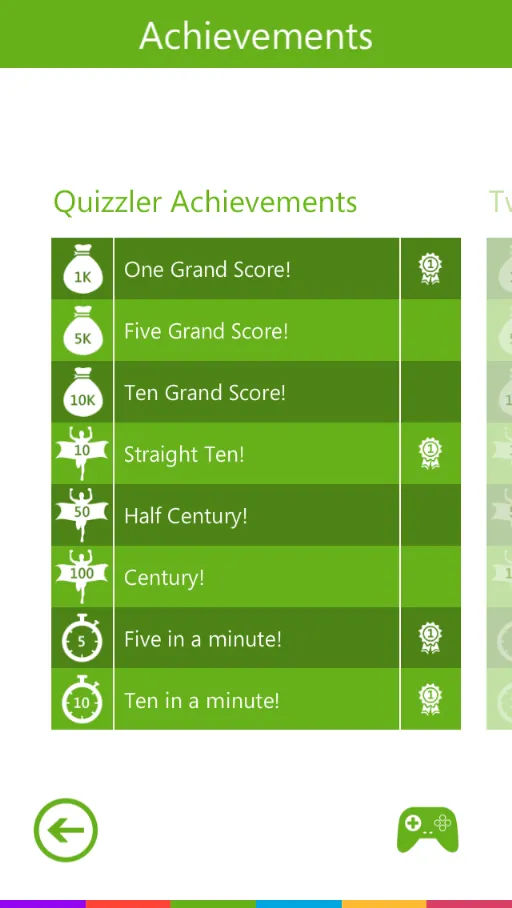Open the One Grand Score! achievement

(256, 269)
